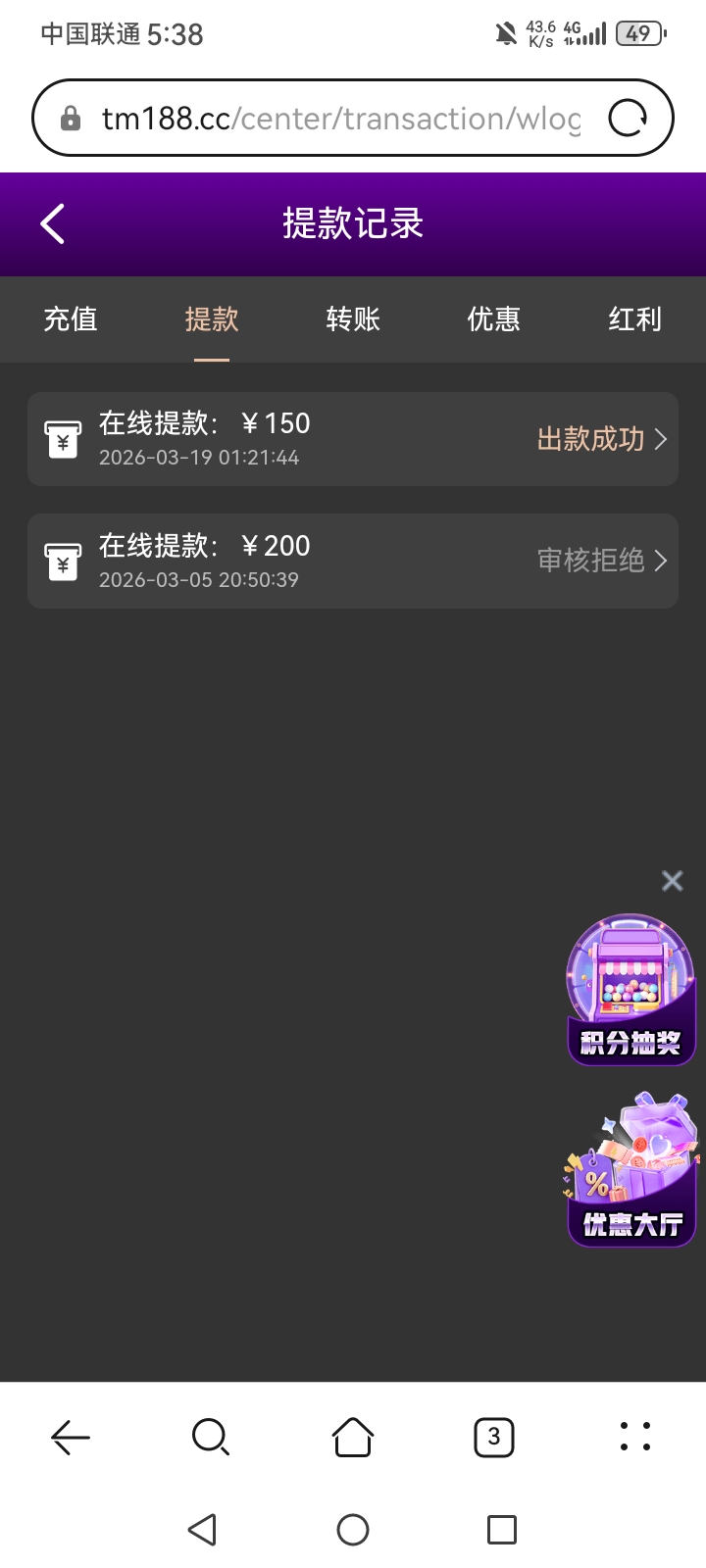706x1568 pixels.
Task: Tap the browser home icon
Action: [x=352, y=1437]
